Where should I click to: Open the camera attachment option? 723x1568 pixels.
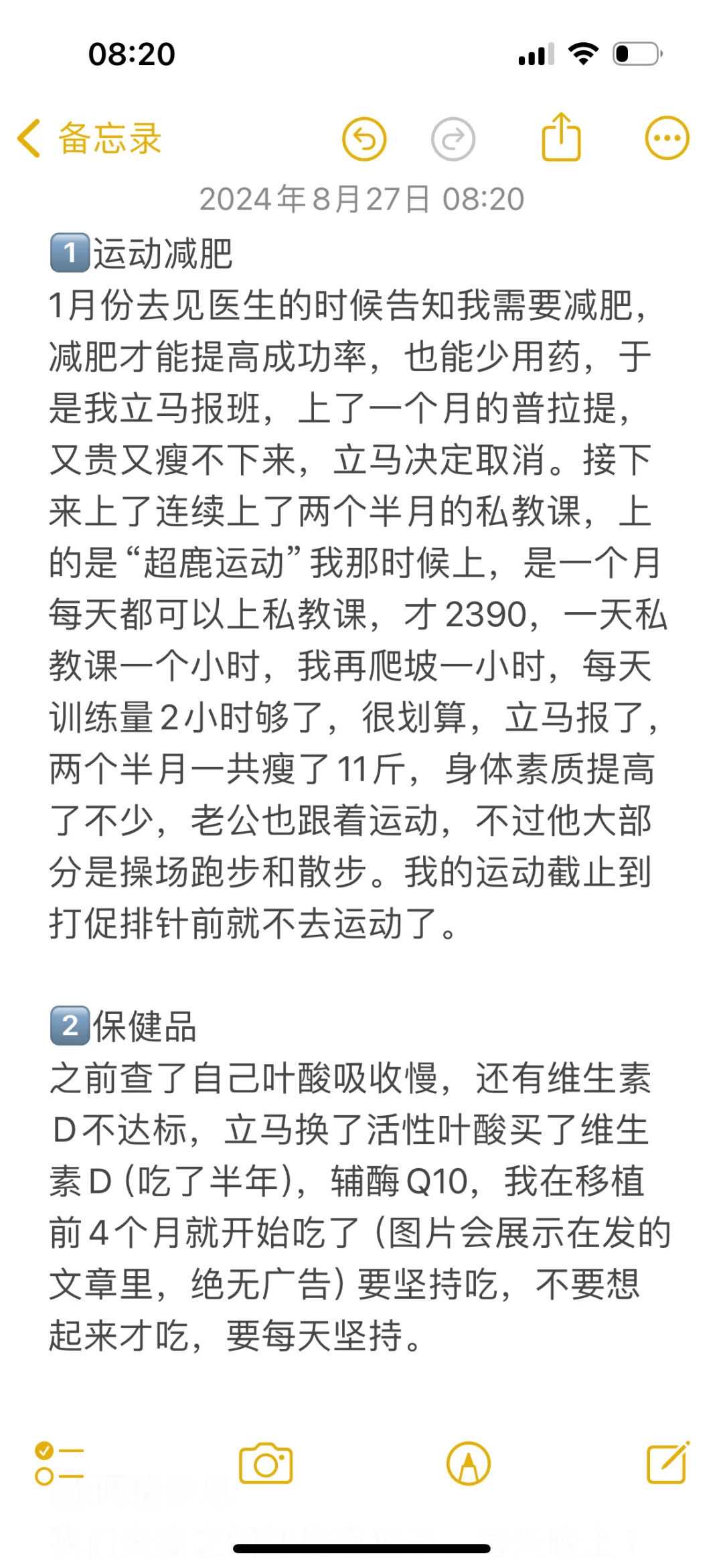point(266,1464)
